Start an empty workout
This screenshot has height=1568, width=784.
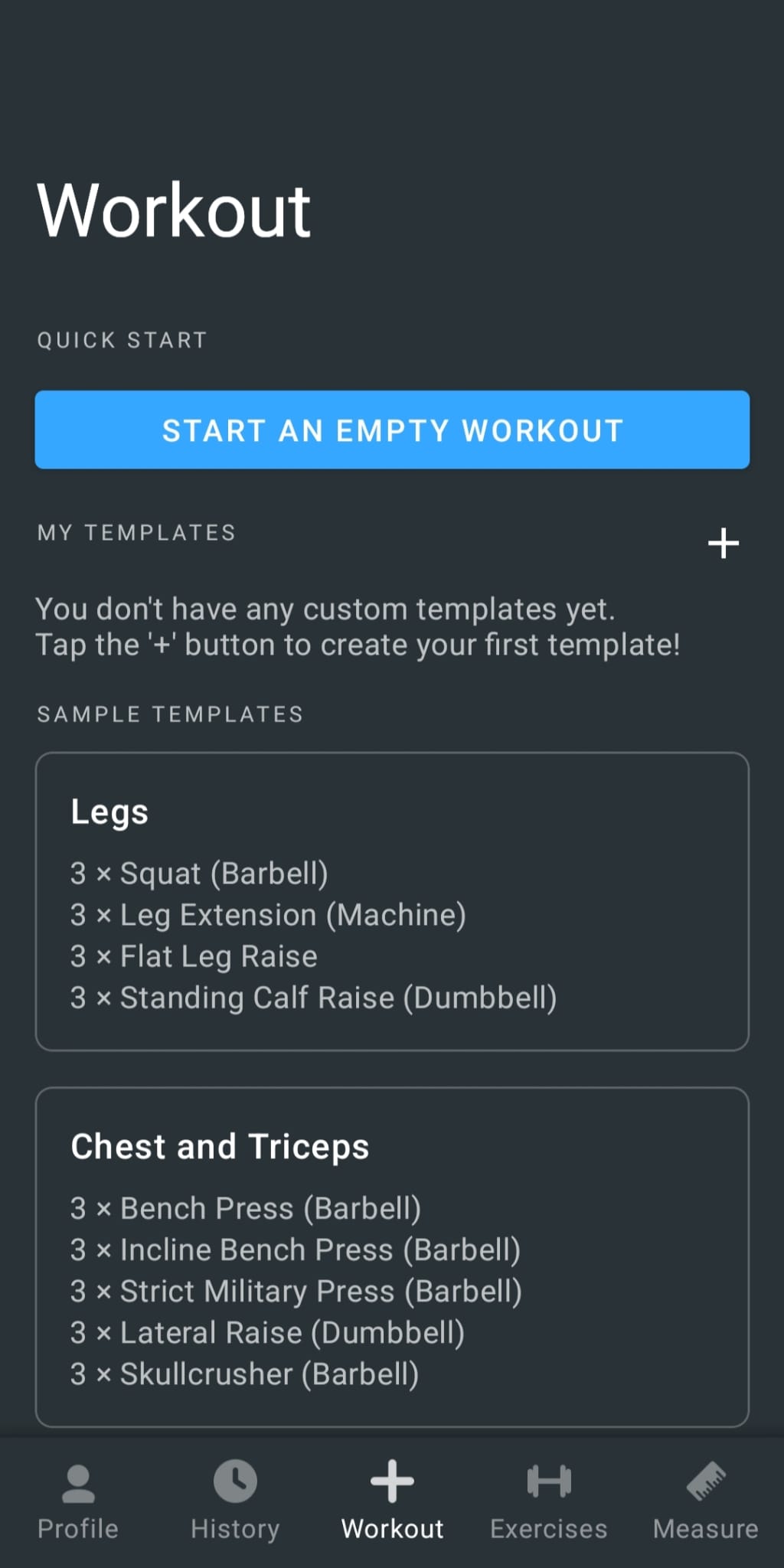[392, 430]
